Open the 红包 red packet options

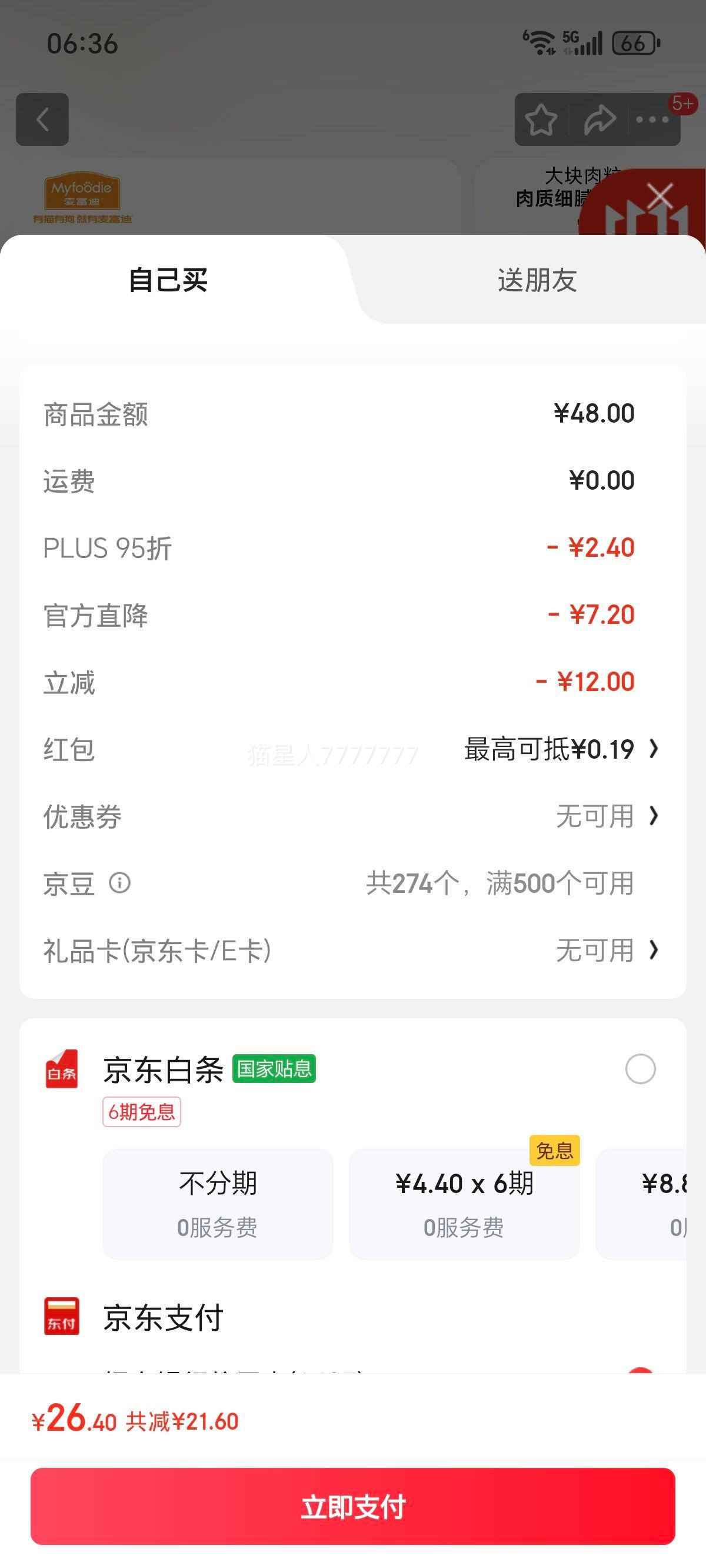560,749
